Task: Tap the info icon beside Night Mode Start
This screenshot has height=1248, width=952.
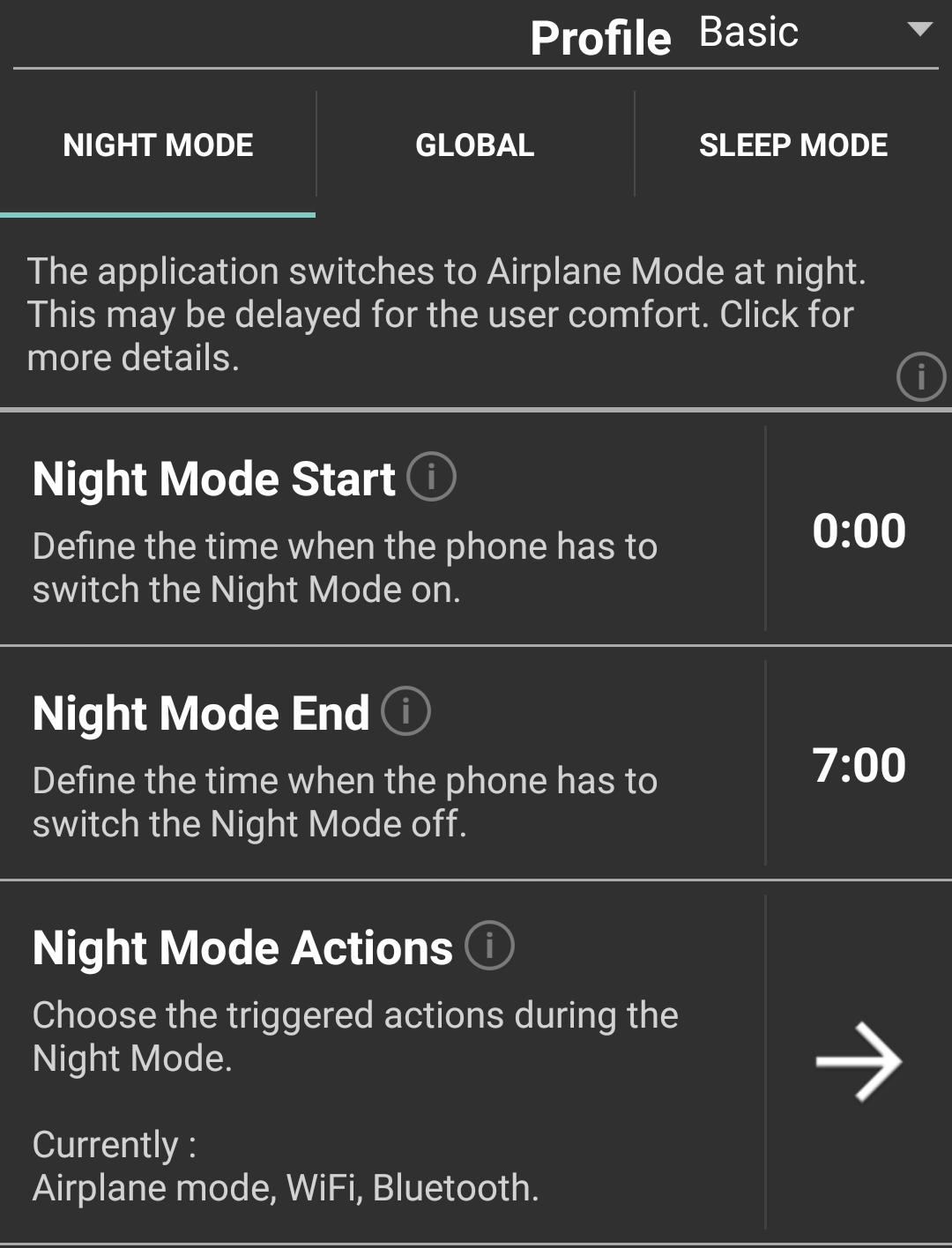Action: tap(431, 477)
